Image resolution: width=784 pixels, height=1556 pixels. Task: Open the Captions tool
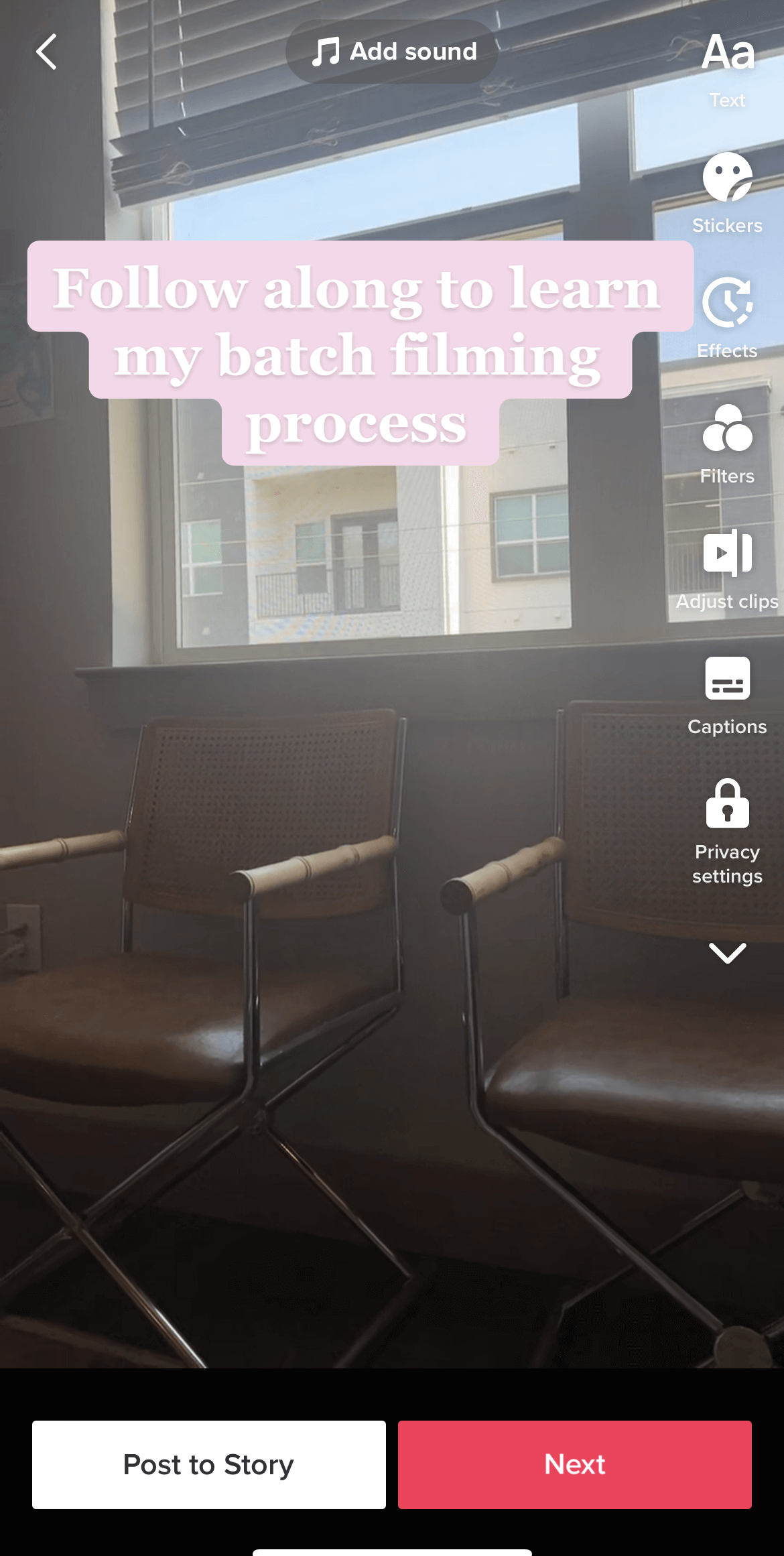coord(727,695)
